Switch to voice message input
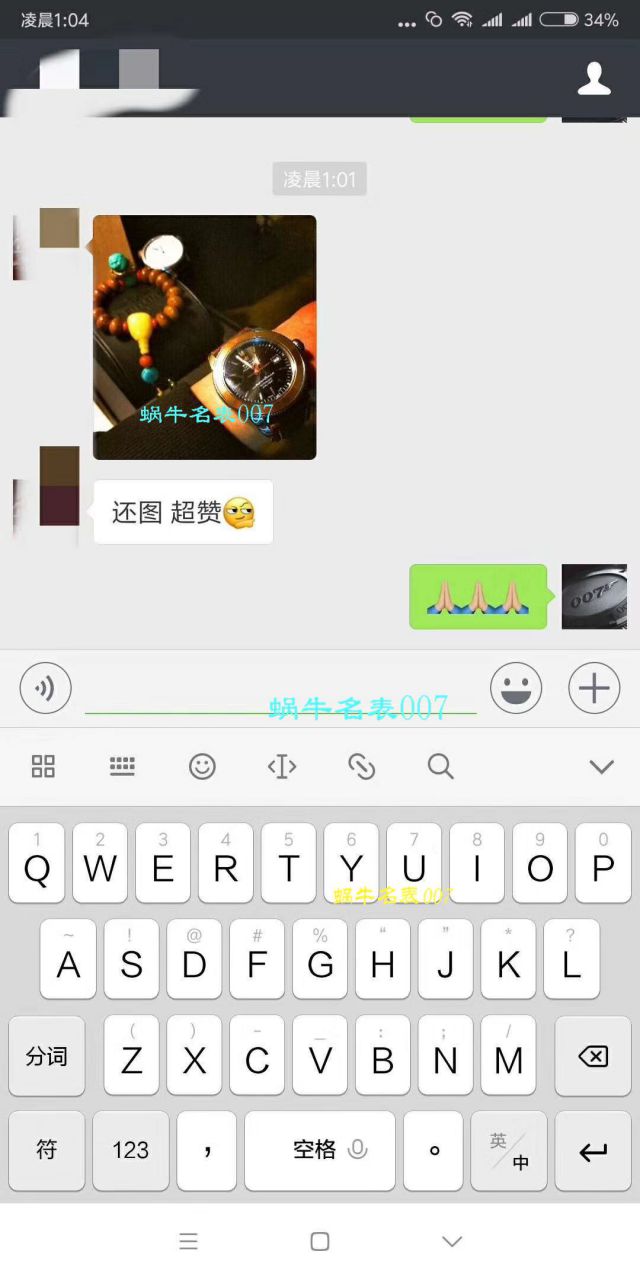Image resolution: width=640 pixels, height=1280 pixels. tap(45, 688)
